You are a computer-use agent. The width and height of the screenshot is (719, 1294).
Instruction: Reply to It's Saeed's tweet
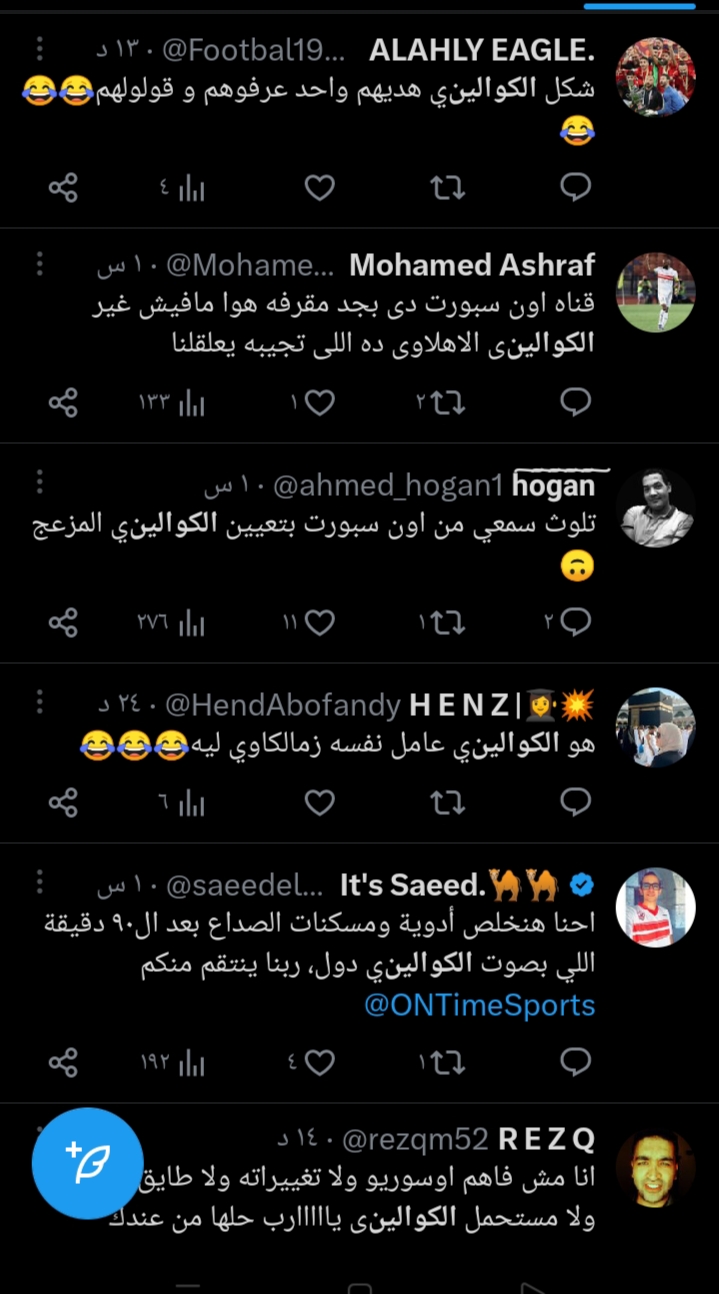click(575, 1061)
